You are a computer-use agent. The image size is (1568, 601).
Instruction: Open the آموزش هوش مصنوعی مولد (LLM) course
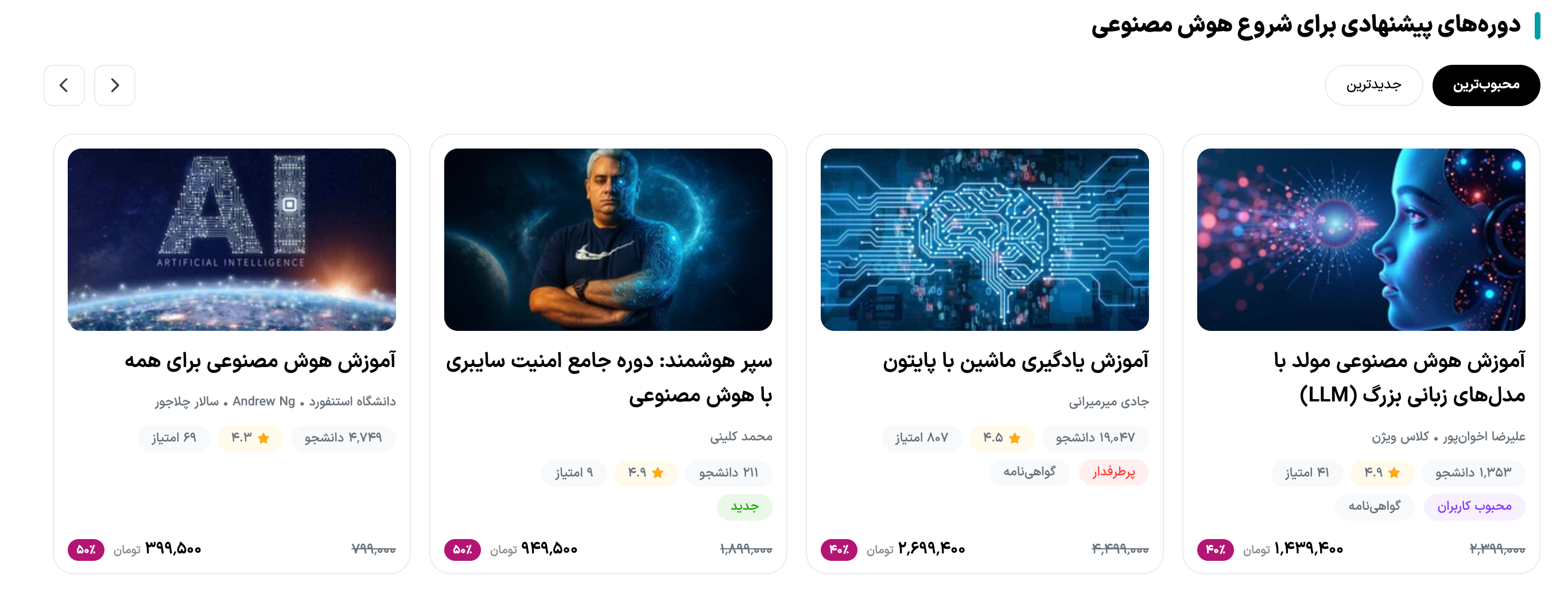(x=1399, y=377)
